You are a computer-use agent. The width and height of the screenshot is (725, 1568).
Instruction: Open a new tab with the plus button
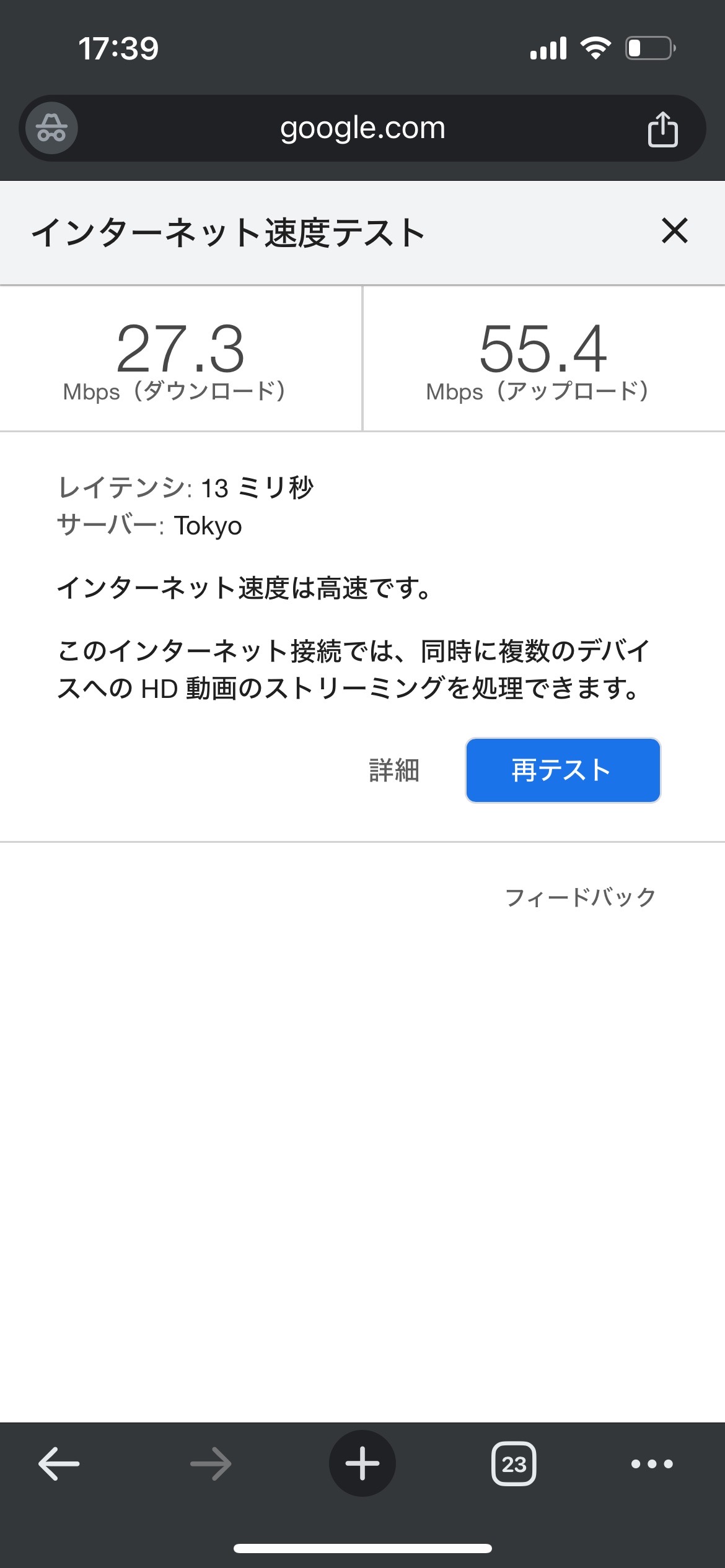pos(362,1463)
